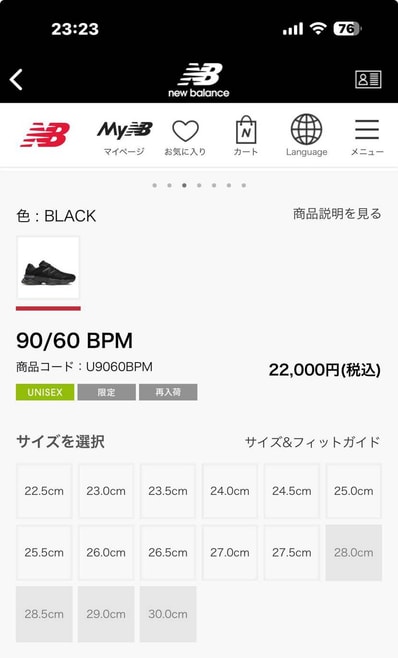Screen dimensions: 398x658
Task: Open the membership card icon
Action: click(368, 79)
